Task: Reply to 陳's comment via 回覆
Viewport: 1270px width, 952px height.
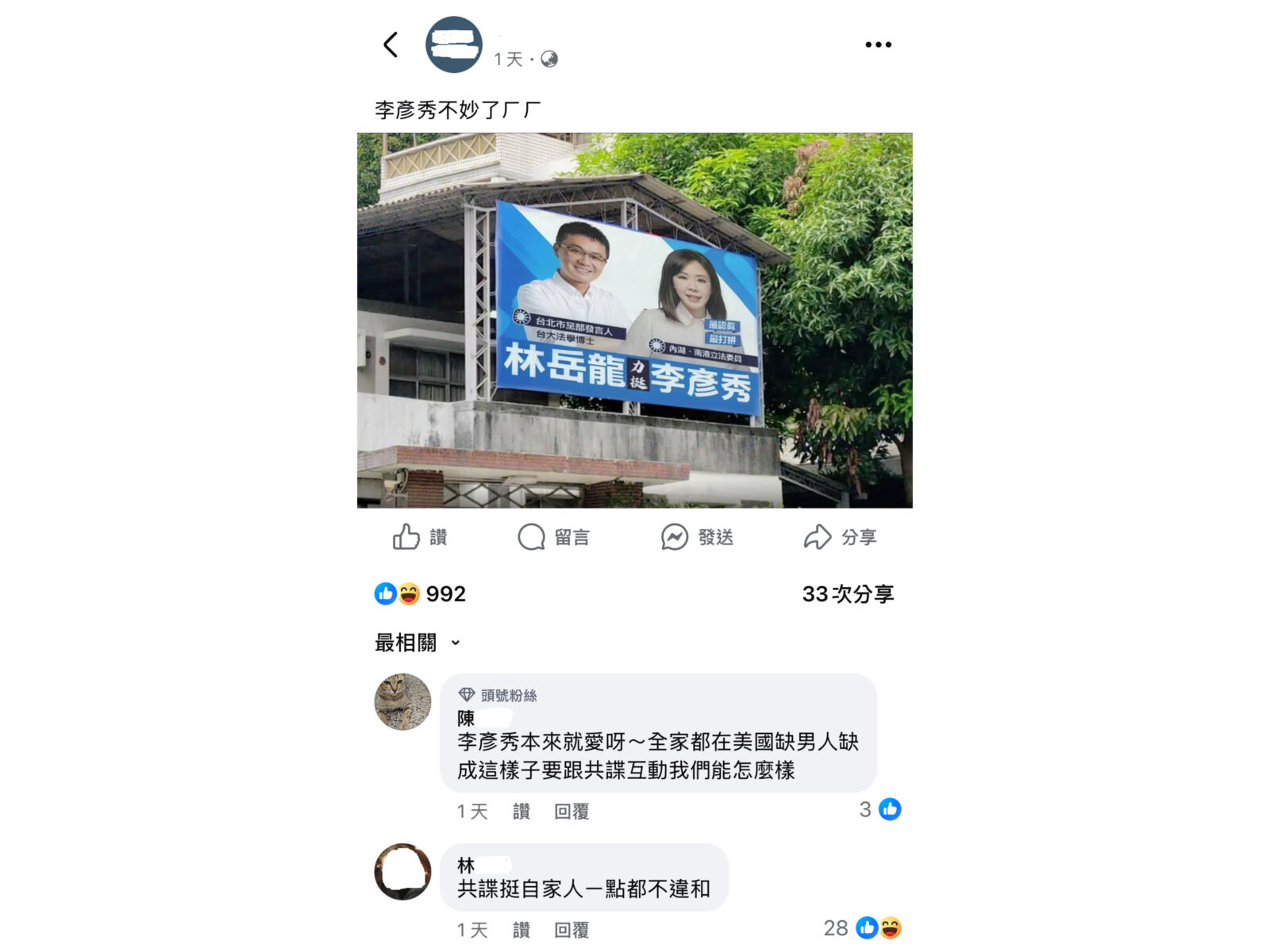Action: (571, 811)
